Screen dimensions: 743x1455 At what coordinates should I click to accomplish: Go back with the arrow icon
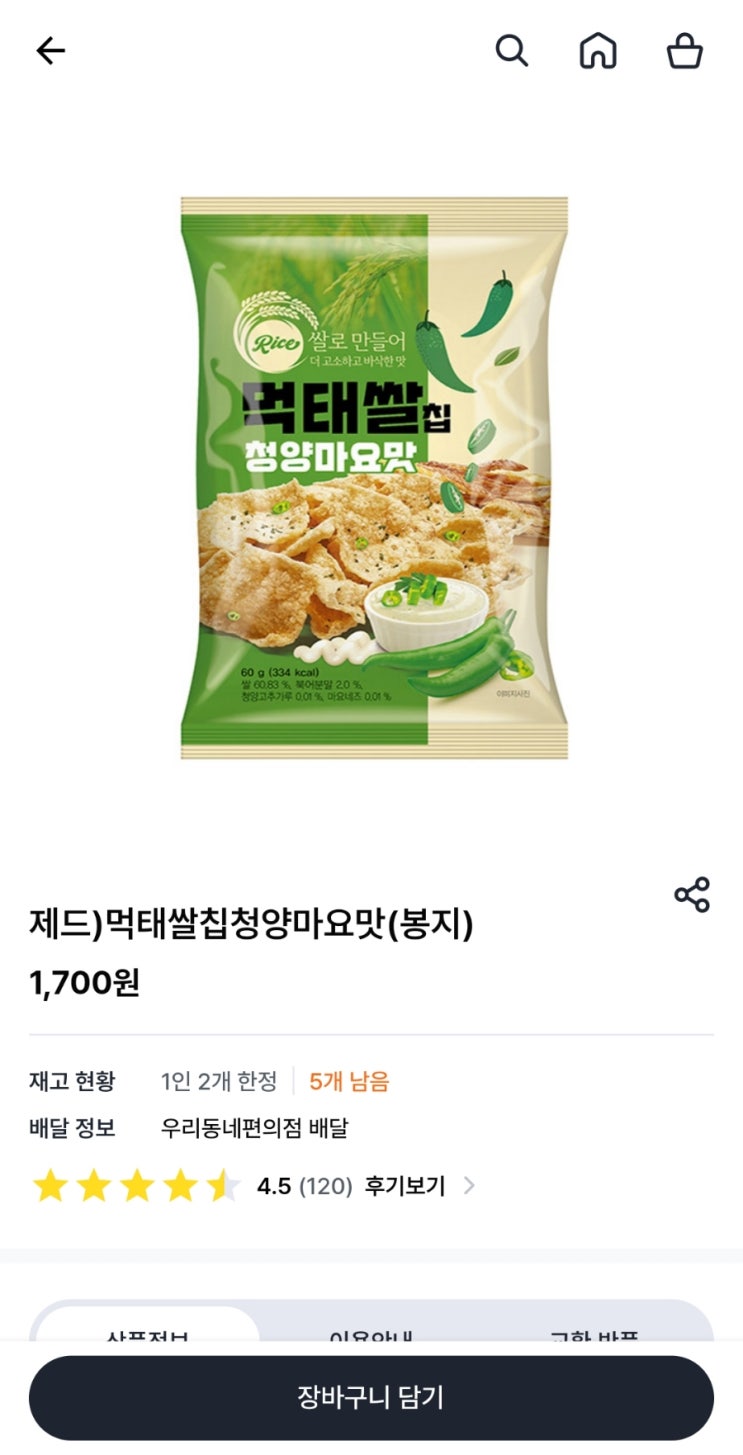[x=50, y=51]
